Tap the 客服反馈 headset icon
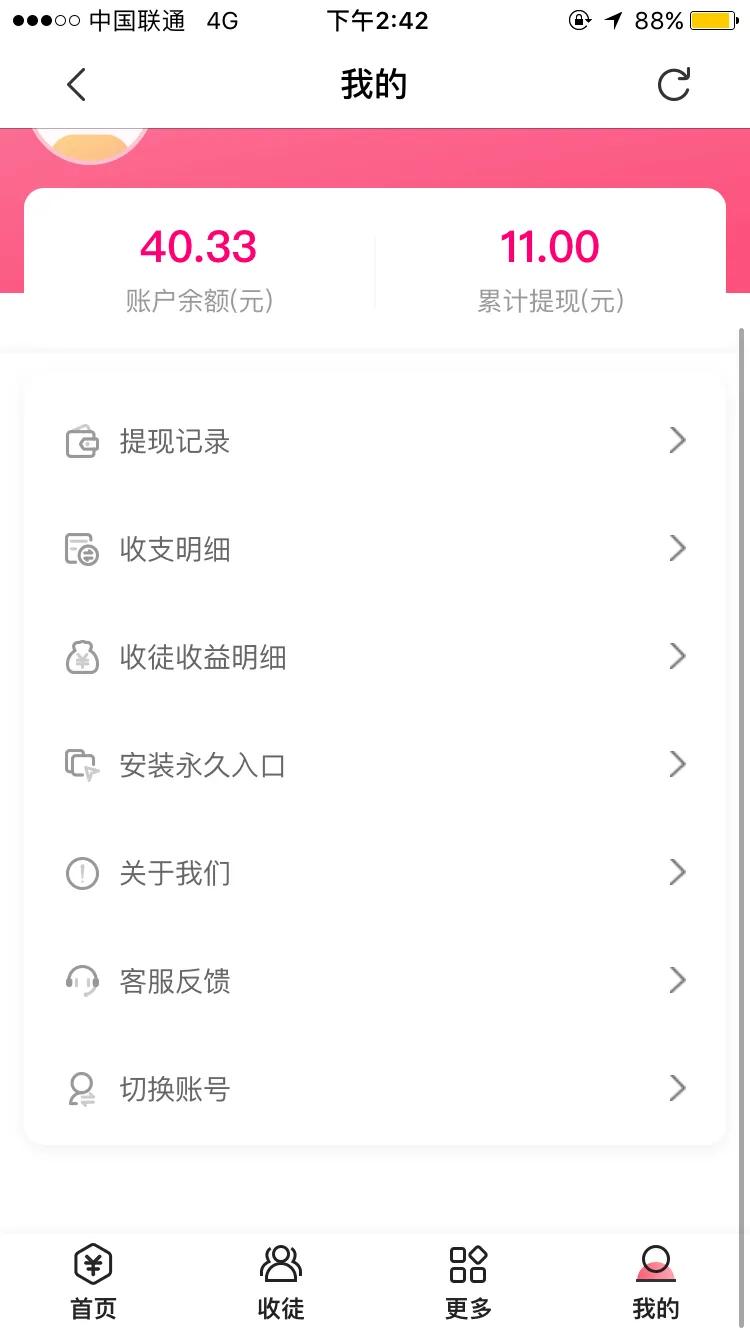Screen dimensions: 750x1334 coord(82,980)
